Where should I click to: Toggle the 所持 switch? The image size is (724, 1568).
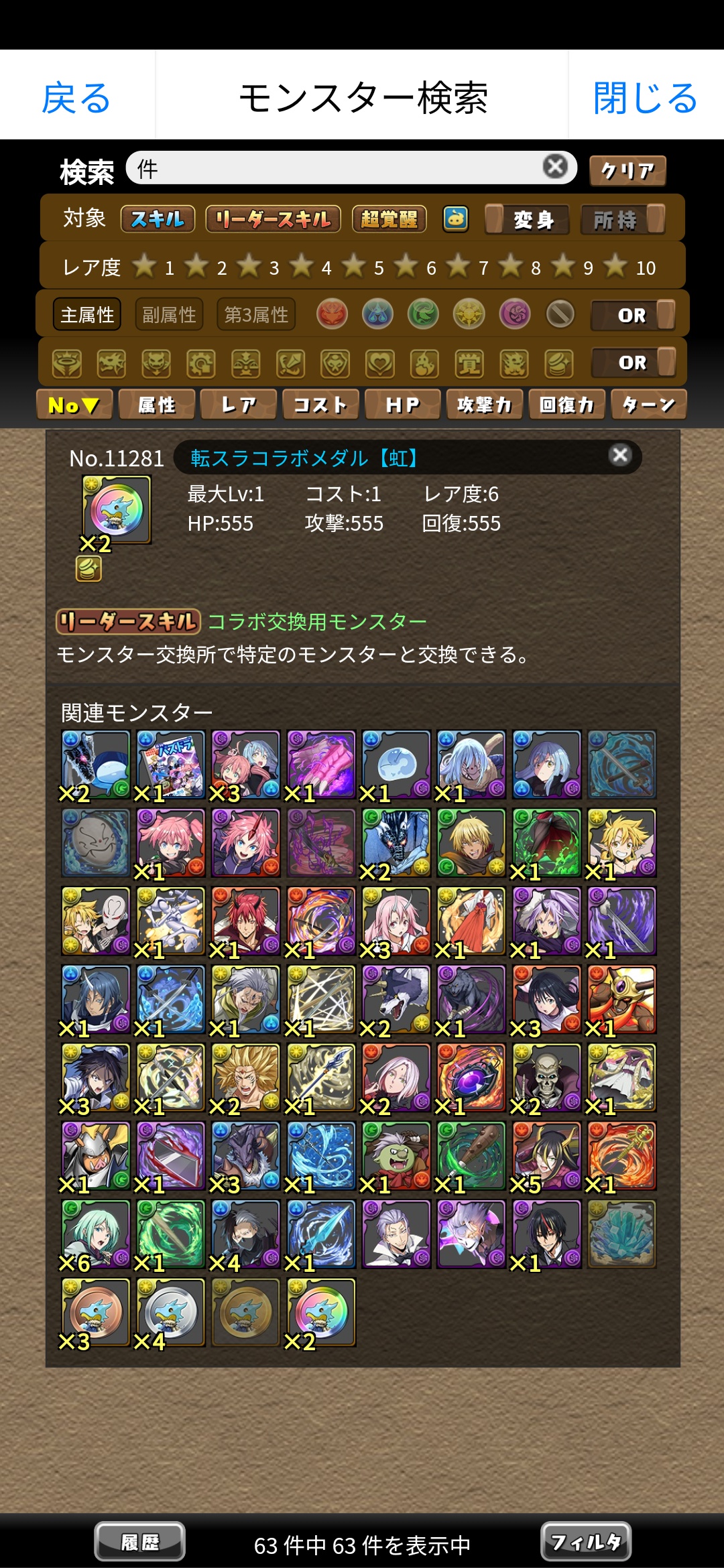click(x=623, y=220)
